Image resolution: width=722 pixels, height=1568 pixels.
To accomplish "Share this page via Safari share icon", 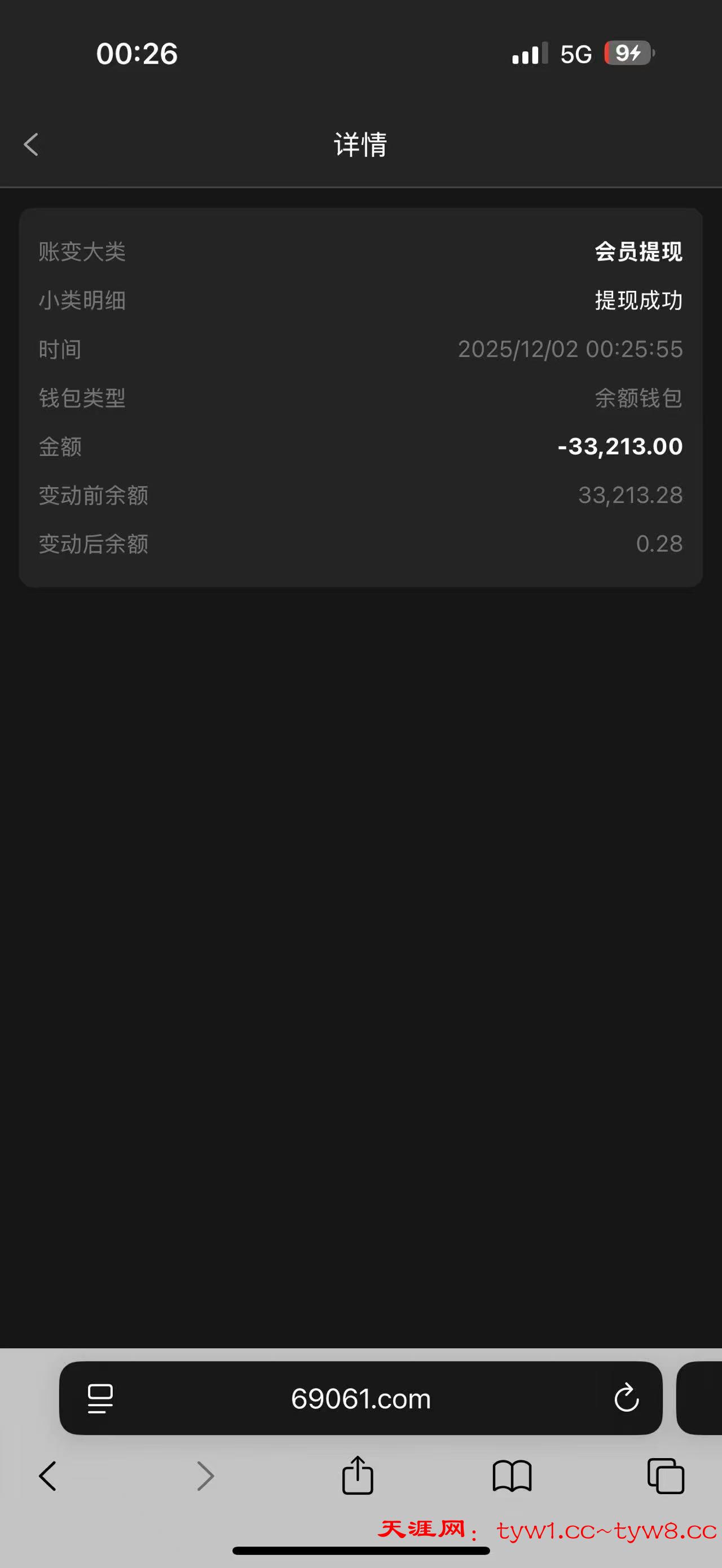I will (x=358, y=1475).
